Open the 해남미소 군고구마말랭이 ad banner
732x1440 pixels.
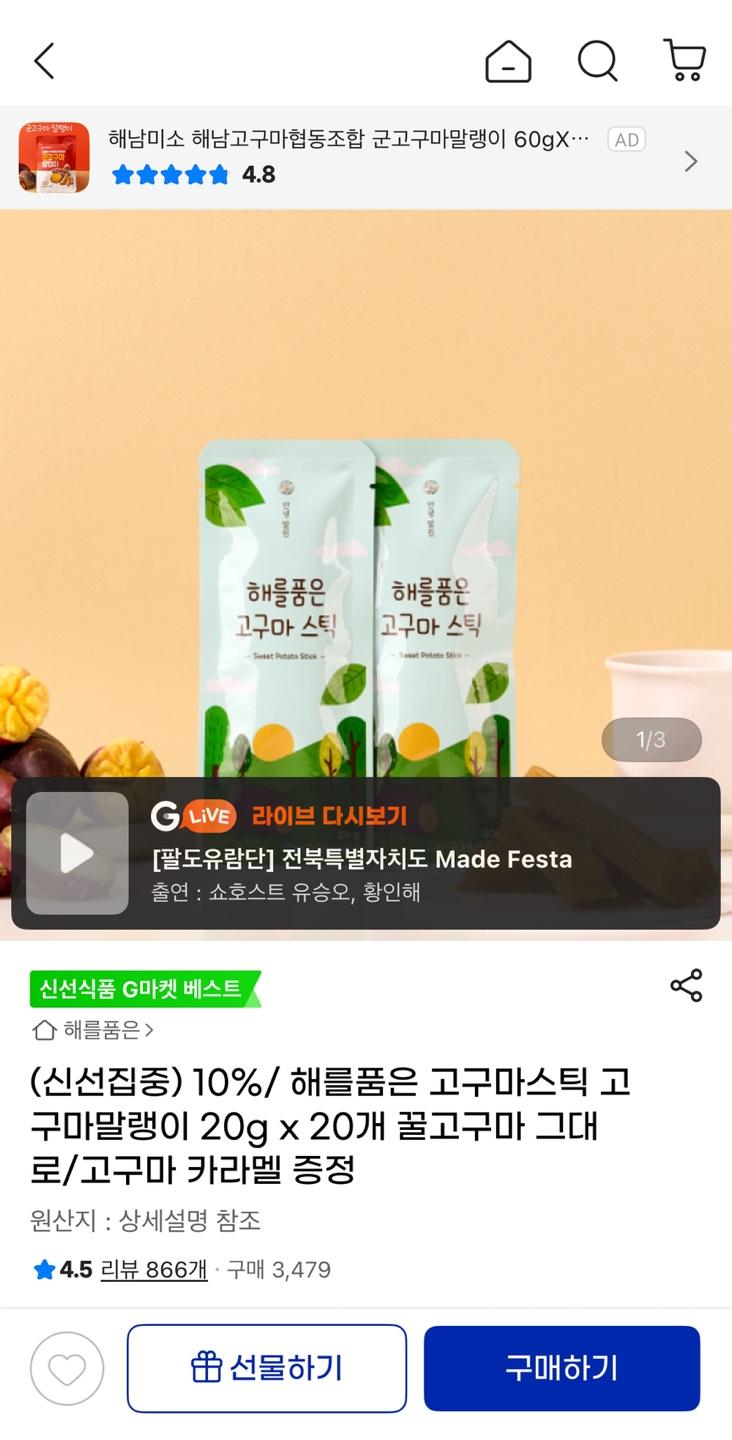click(x=366, y=158)
